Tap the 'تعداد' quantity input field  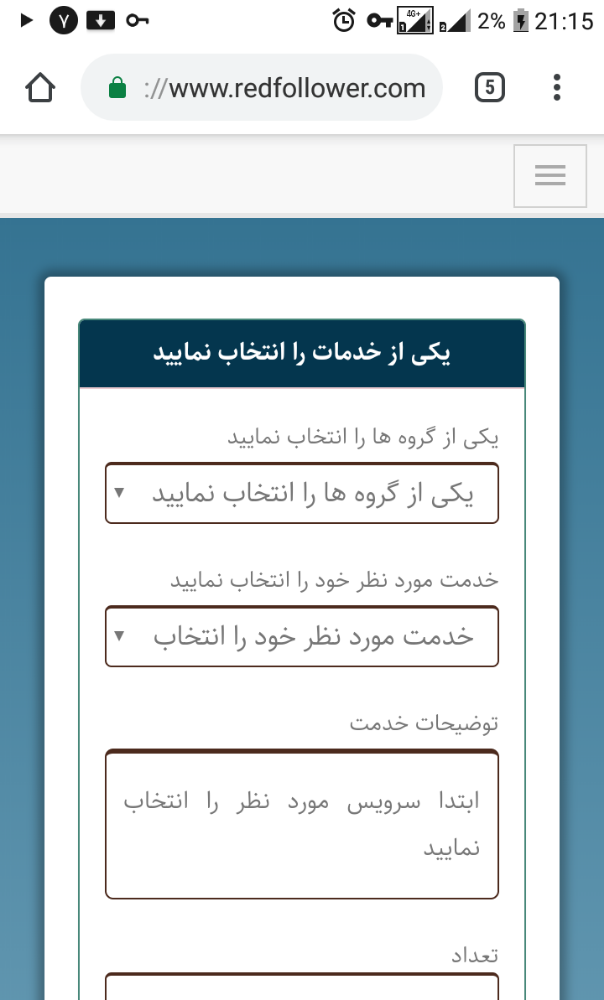(301, 986)
